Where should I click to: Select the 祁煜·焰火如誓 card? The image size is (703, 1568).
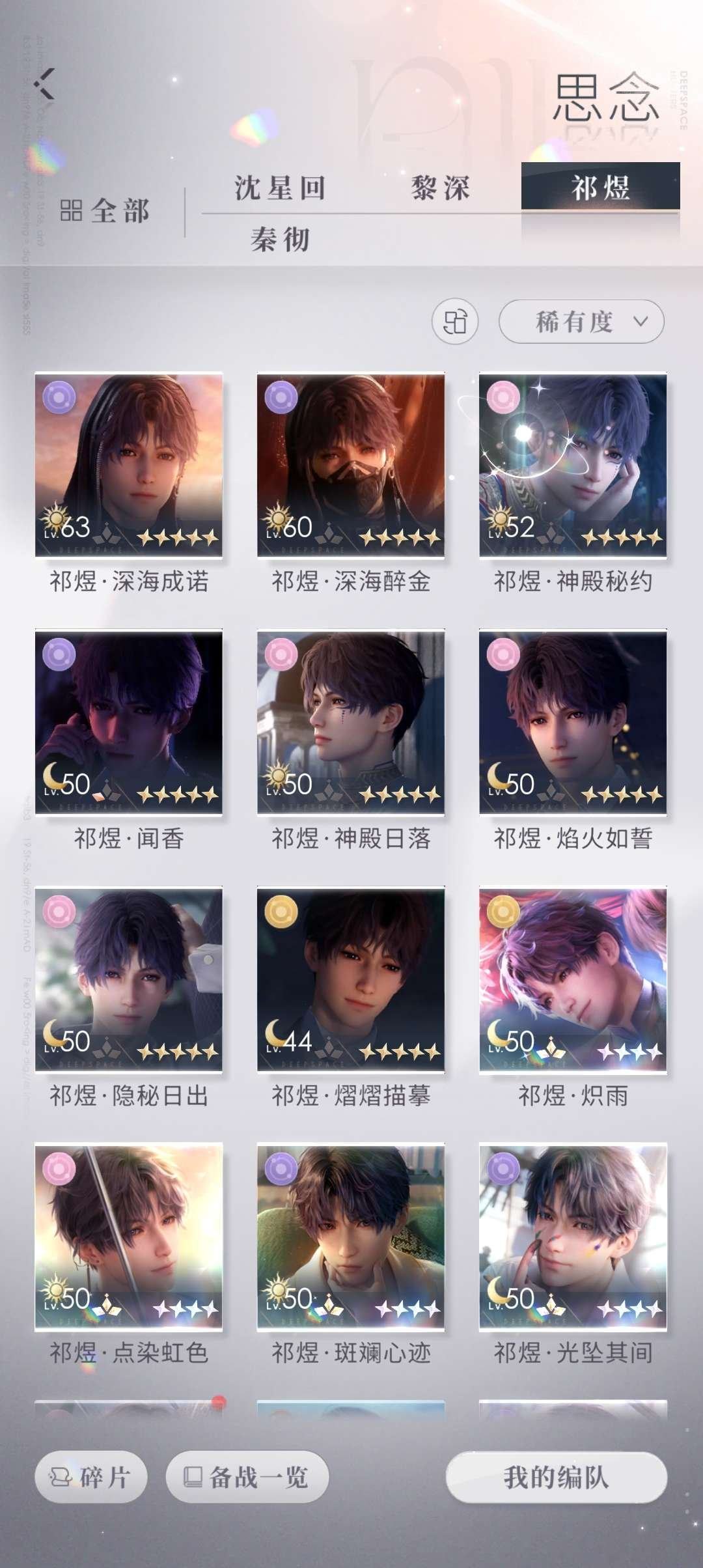(573, 722)
